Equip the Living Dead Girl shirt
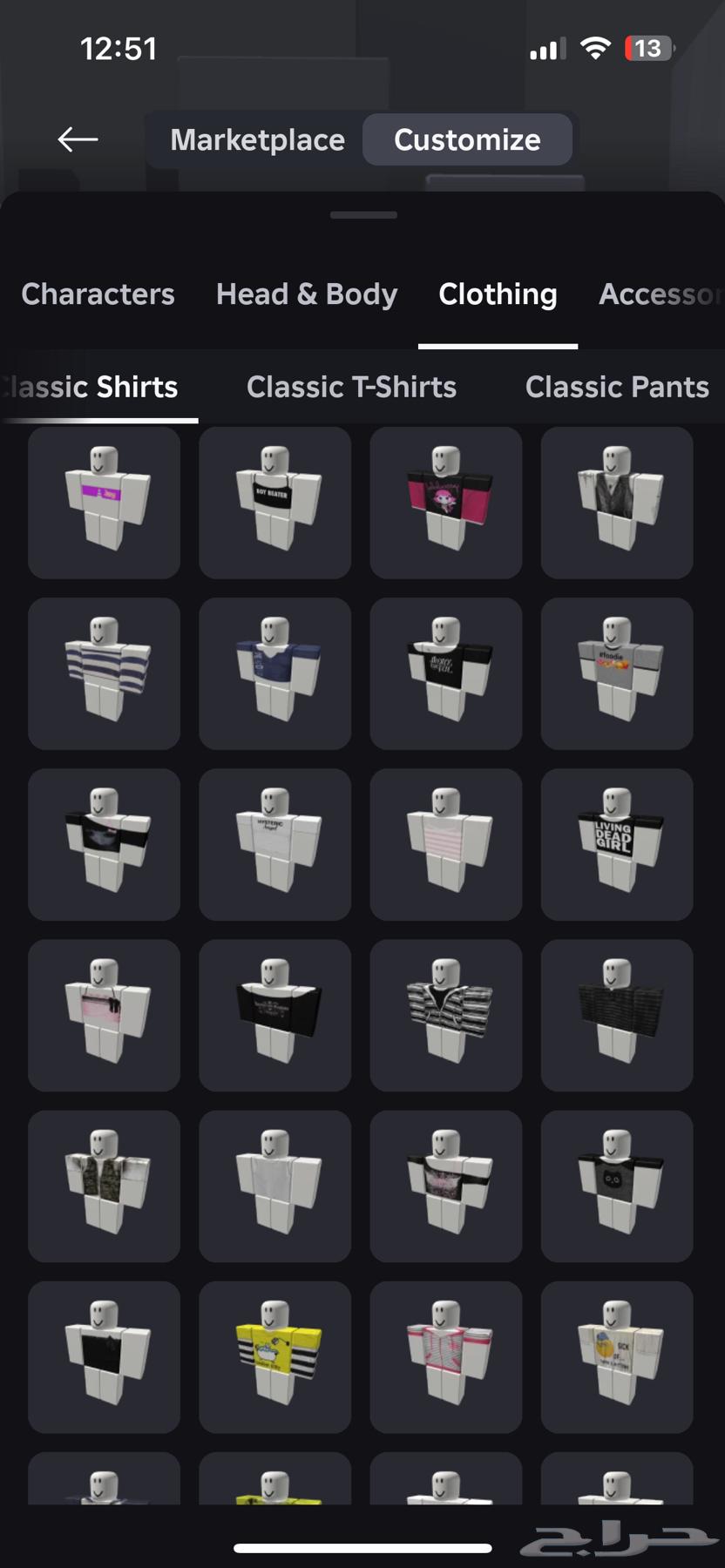 tap(617, 844)
